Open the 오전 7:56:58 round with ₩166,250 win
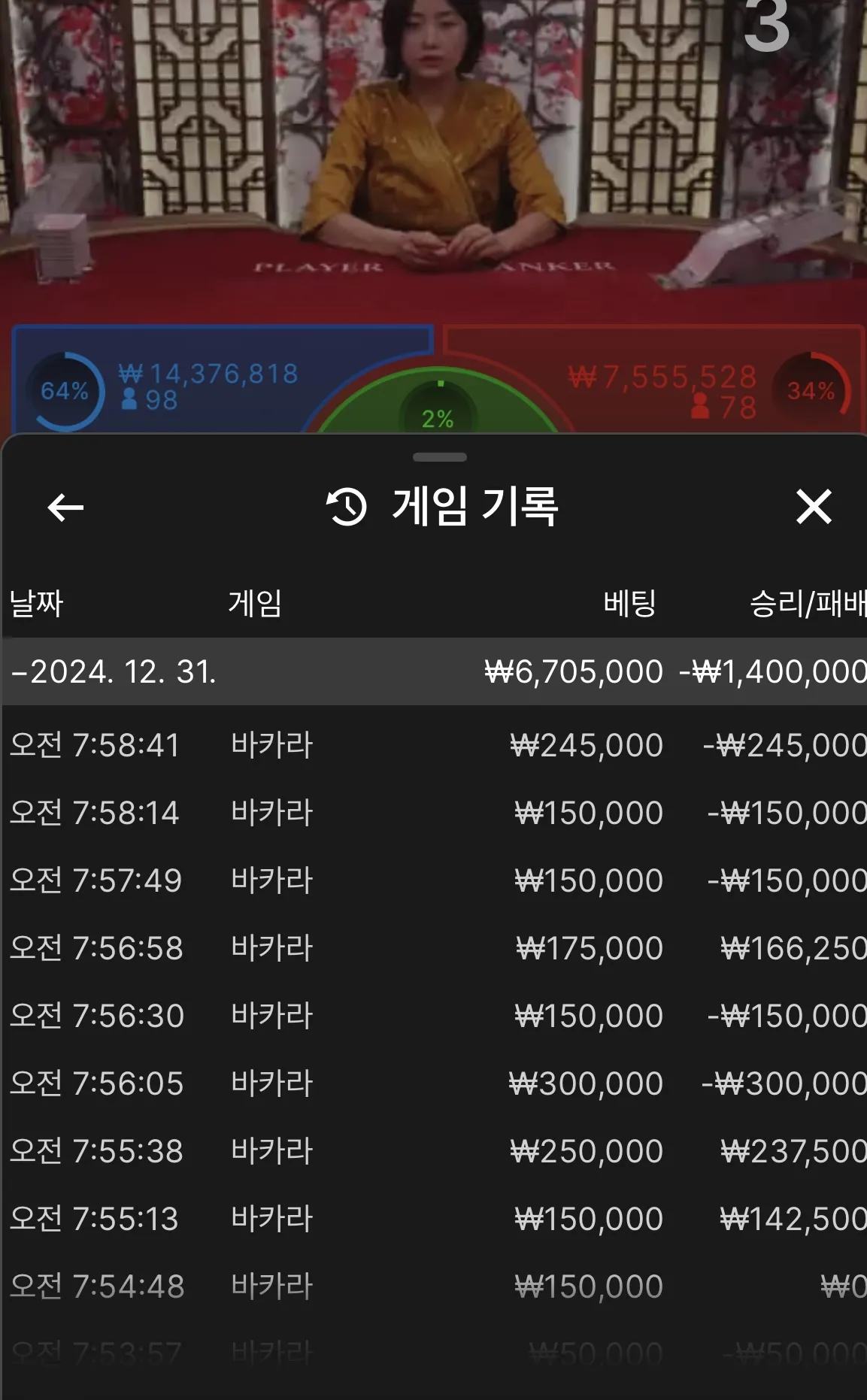Screen dimensions: 867x1400 (433, 948)
